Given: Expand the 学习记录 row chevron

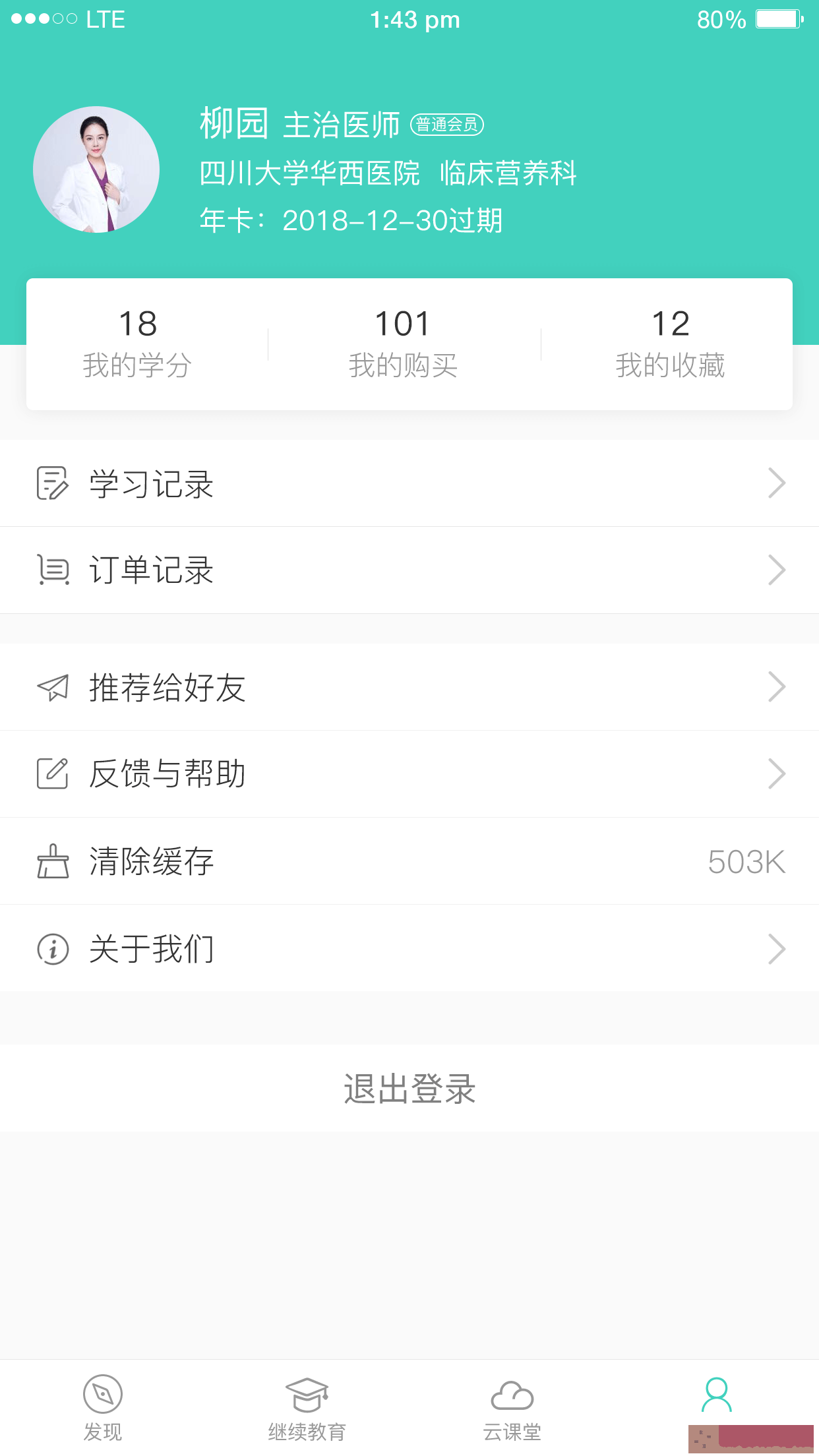Looking at the screenshot, I should [x=777, y=483].
